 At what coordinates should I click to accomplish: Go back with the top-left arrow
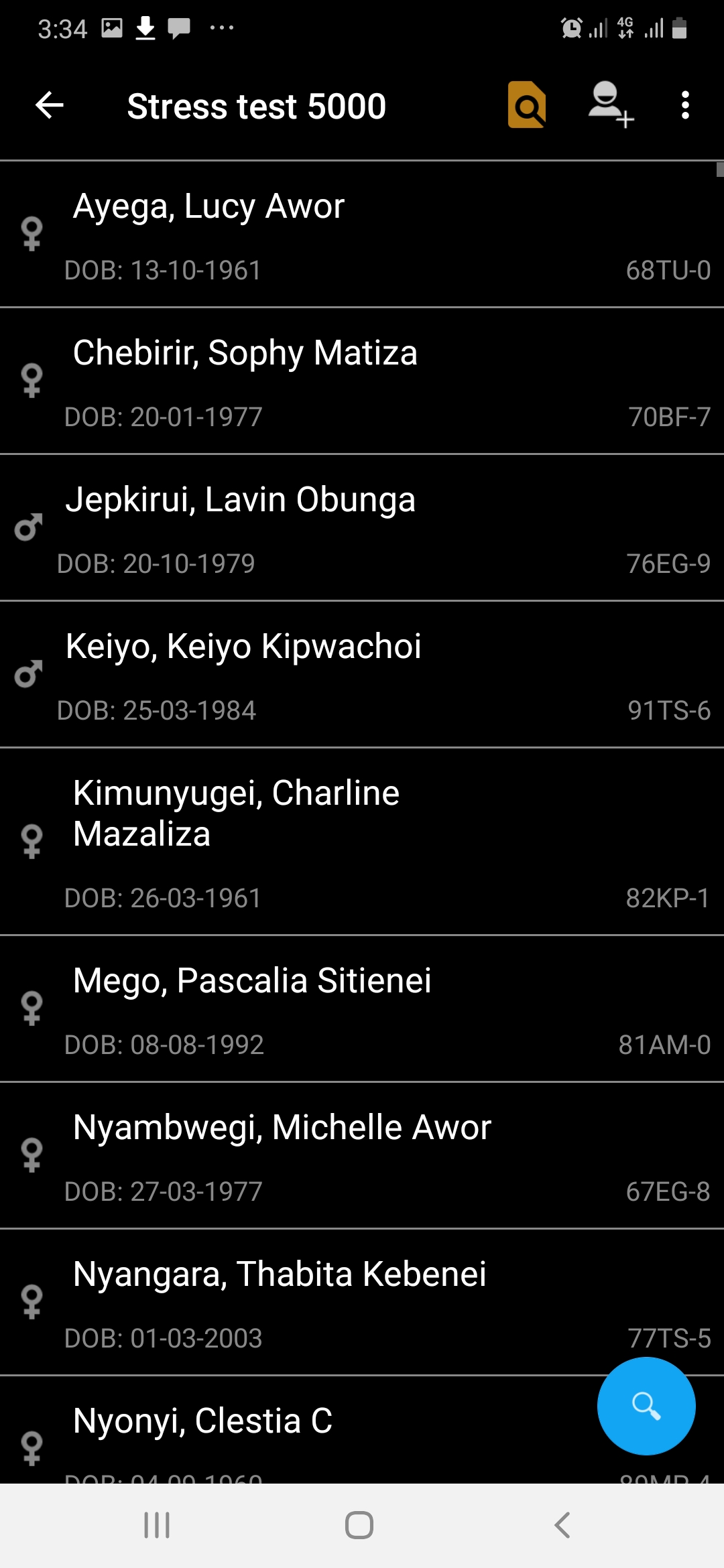click(x=50, y=105)
